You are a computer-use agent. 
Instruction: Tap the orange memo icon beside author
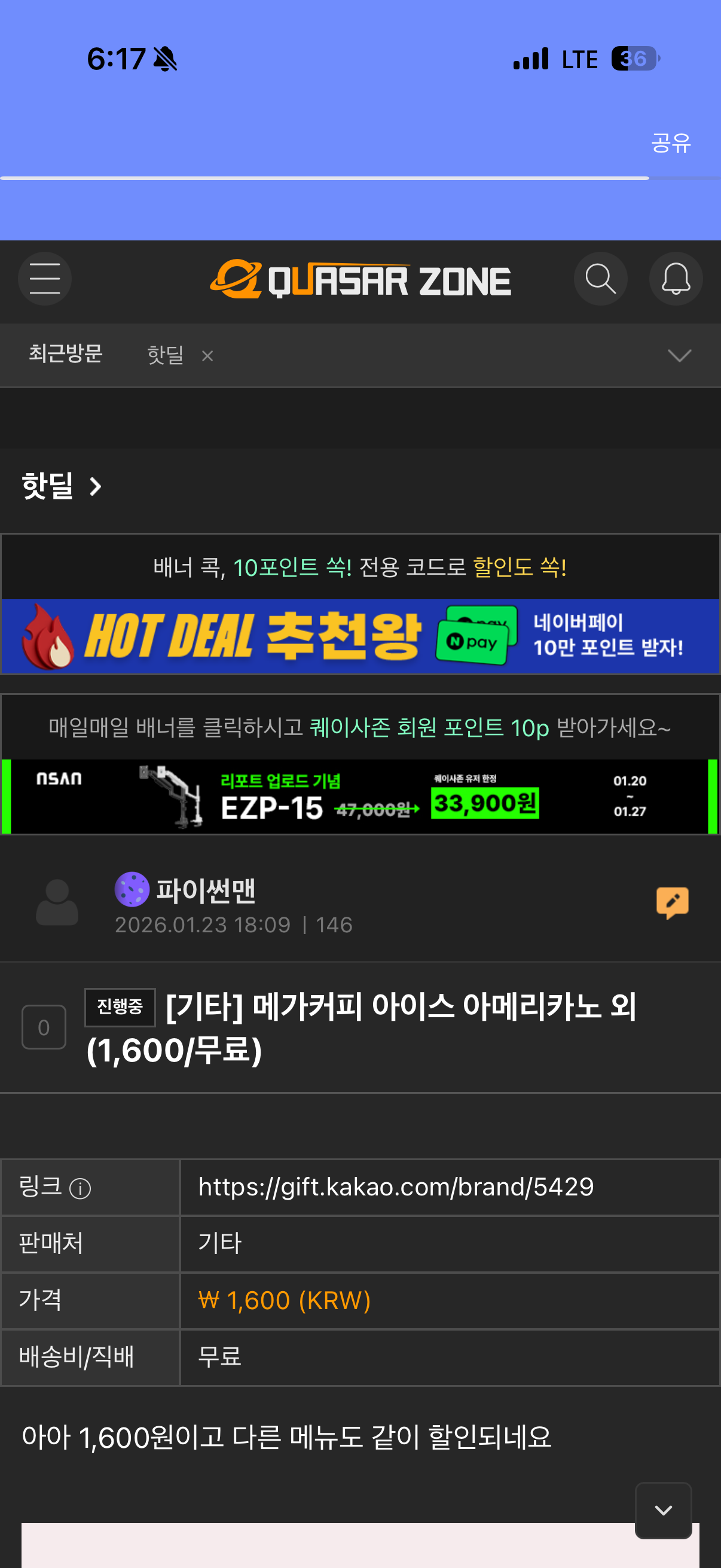pos(672,902)
